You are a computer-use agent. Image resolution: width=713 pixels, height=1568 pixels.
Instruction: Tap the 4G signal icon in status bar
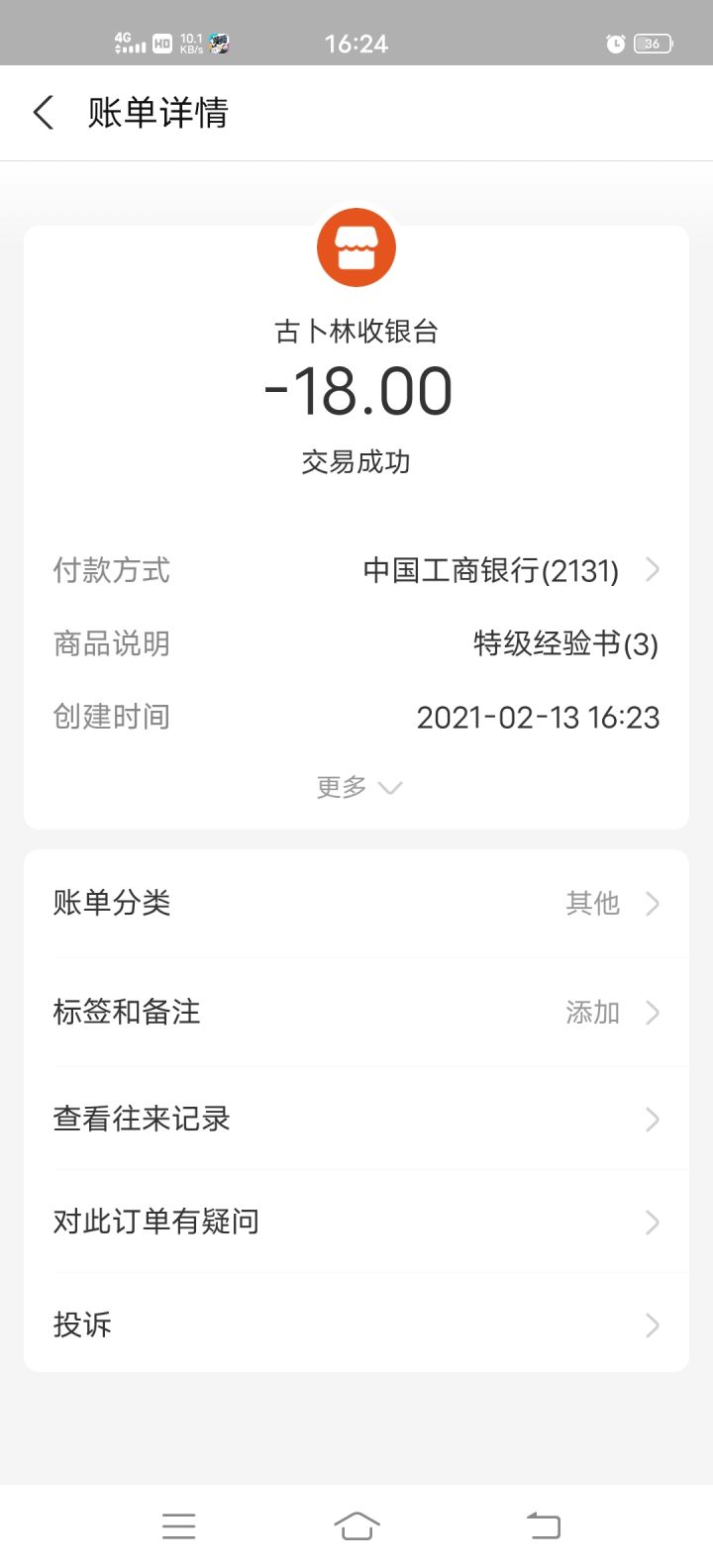click(x=129, y=42)
